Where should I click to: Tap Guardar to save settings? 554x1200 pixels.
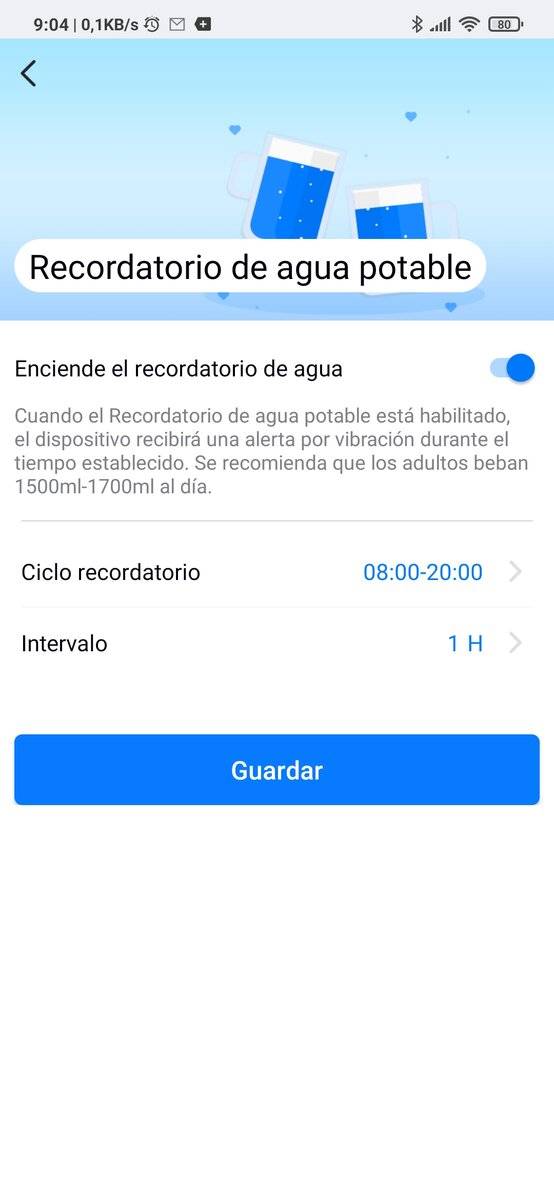277,770
